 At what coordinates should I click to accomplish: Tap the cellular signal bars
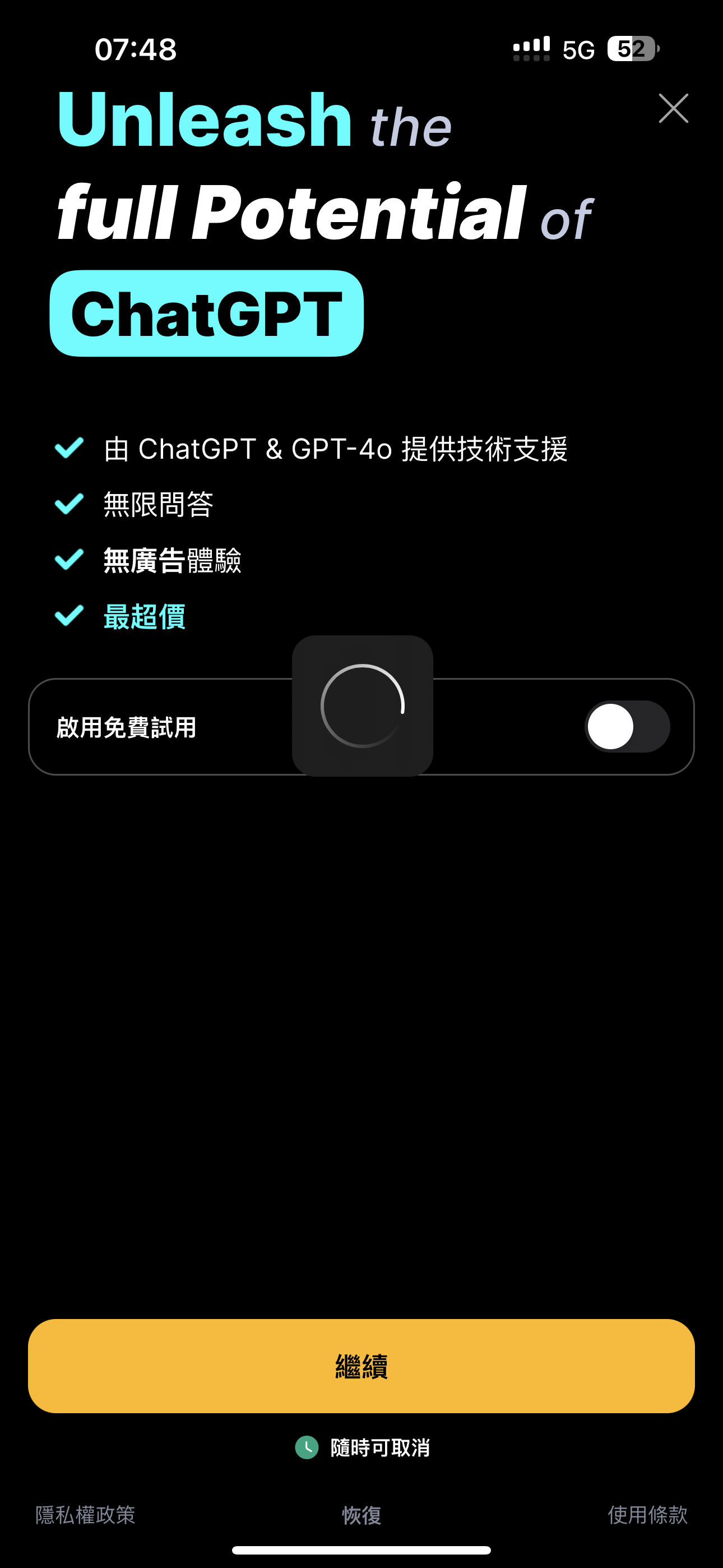530,48
